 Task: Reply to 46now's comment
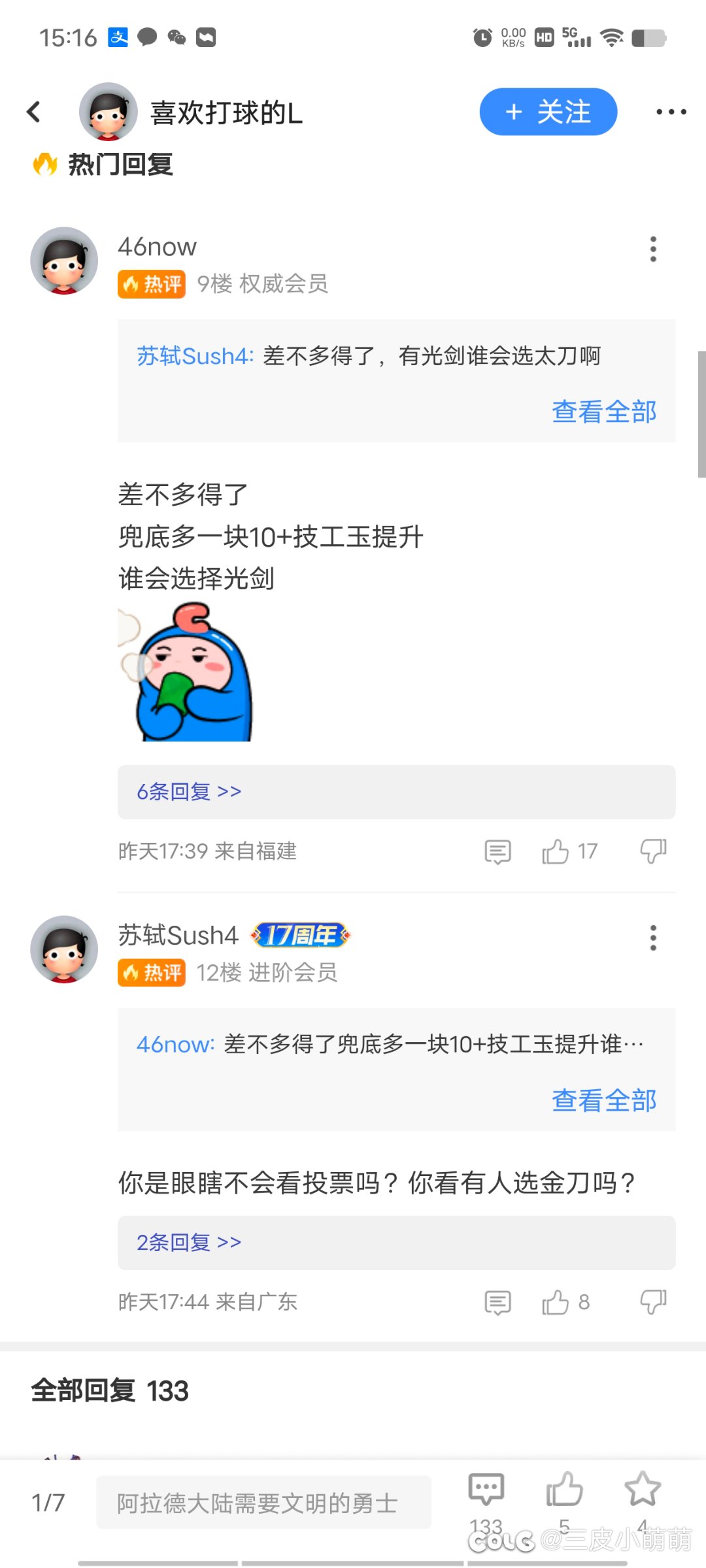[x=498, y=851]
